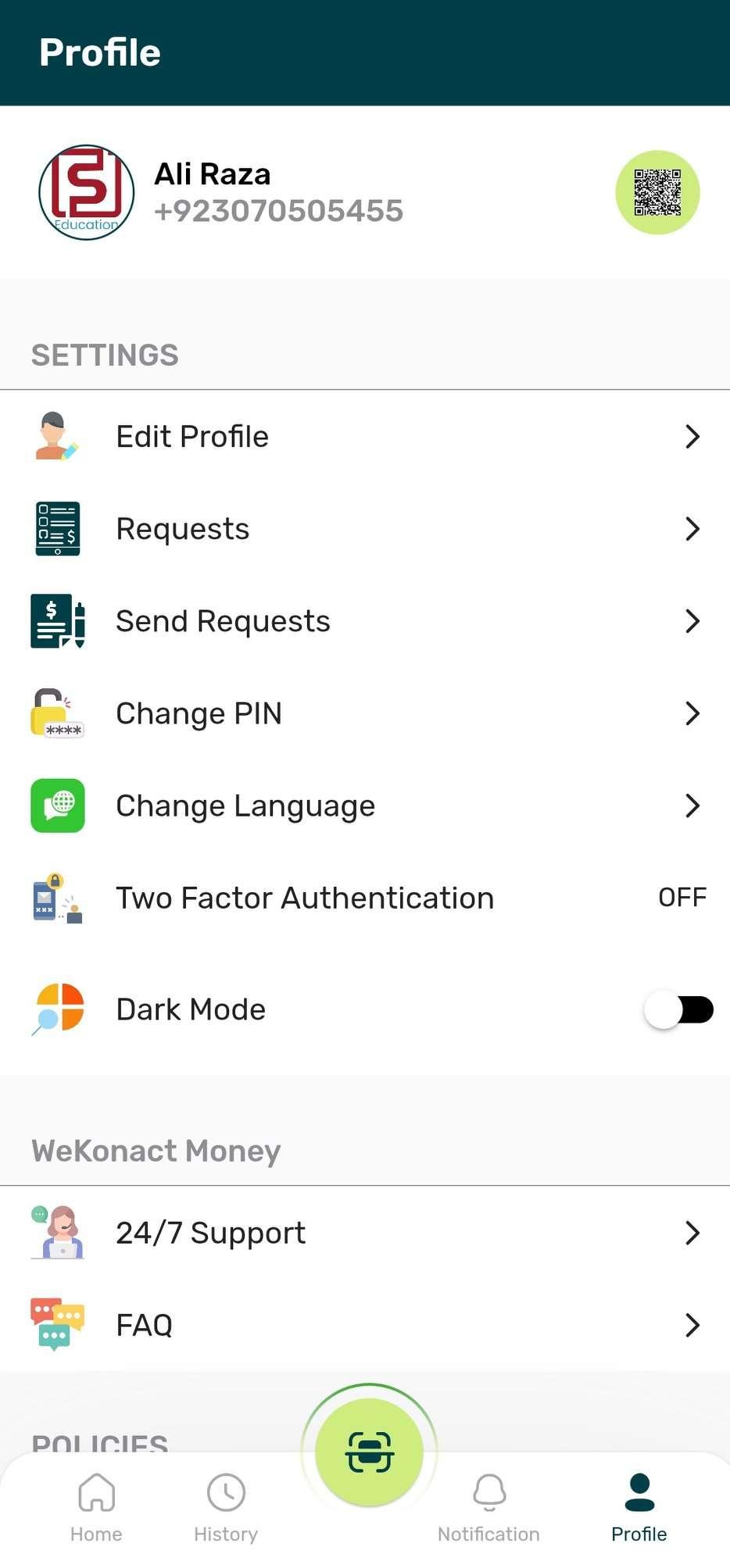Image resolution: width=730 pixels, height=1568 pixels.
Task: Open Change PIN
Action: click(x=365, y=713)
